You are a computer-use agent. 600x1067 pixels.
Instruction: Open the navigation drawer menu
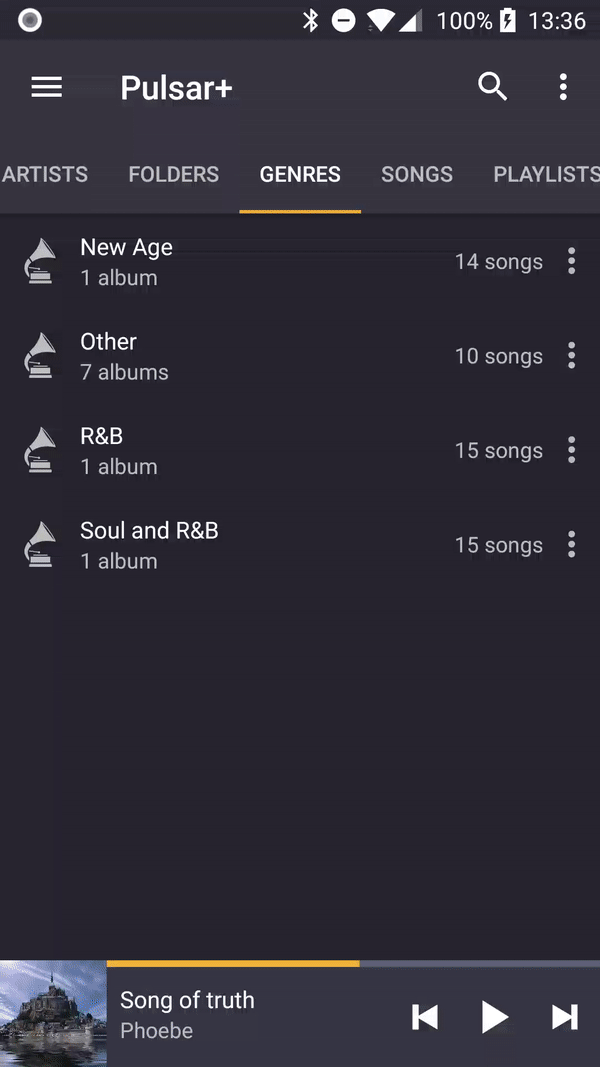click(47, 87)
